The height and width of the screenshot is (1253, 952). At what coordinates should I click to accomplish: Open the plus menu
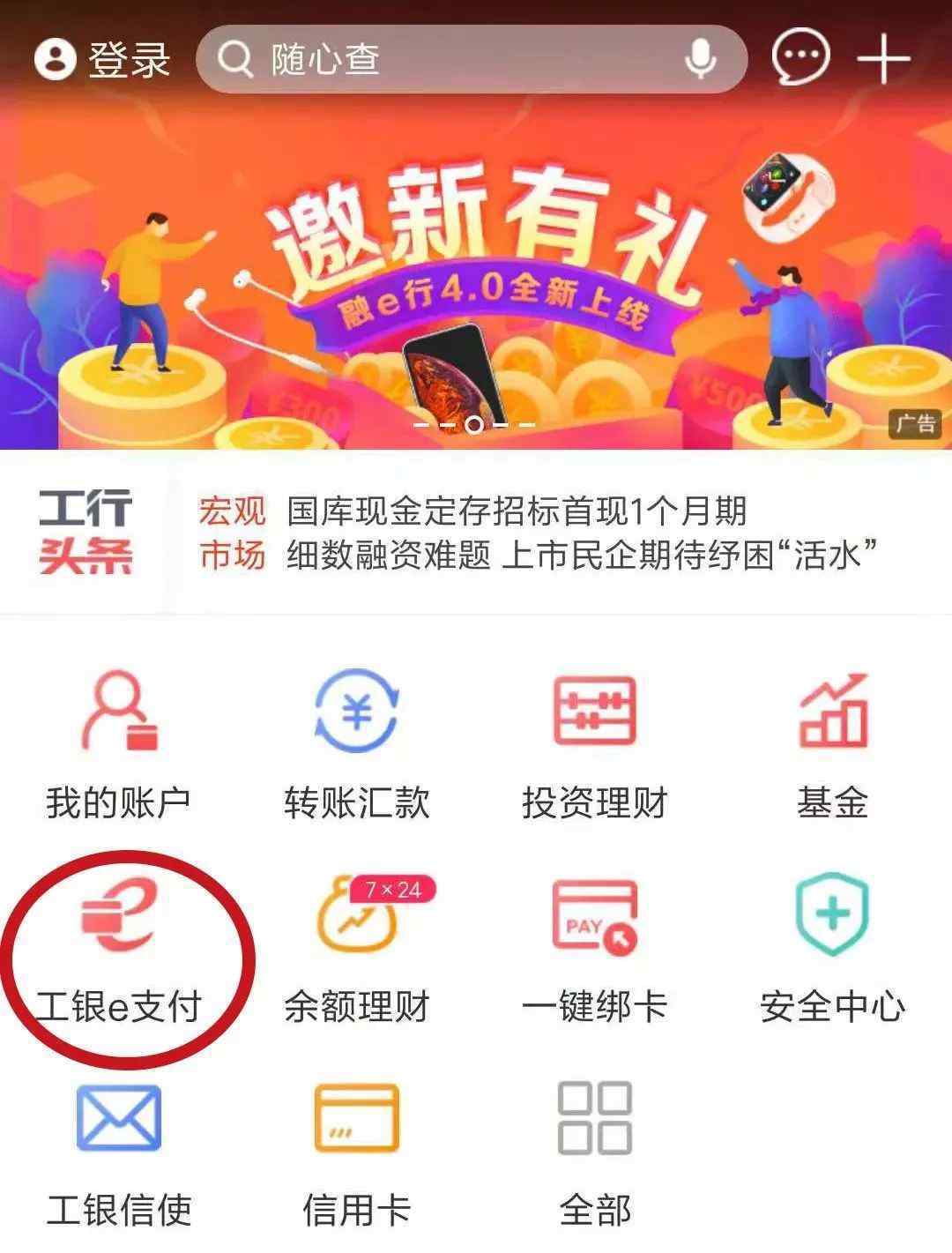click(883, 59)
